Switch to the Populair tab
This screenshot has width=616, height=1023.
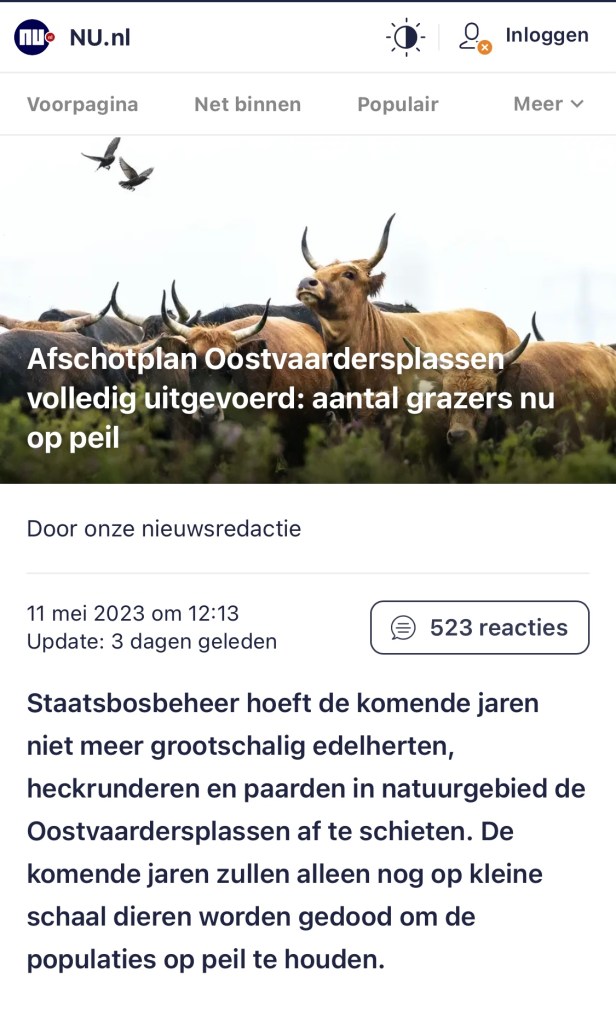[398, 104]
